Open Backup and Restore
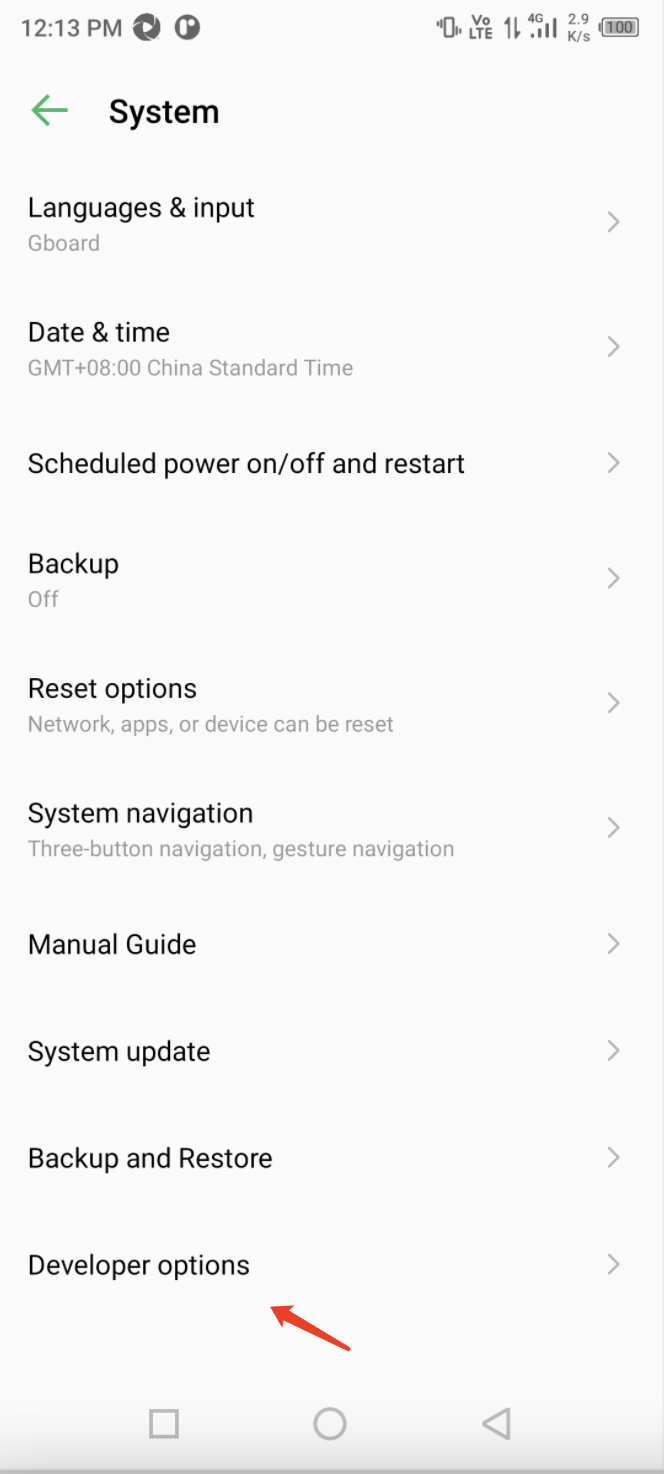 [150, 1158]
